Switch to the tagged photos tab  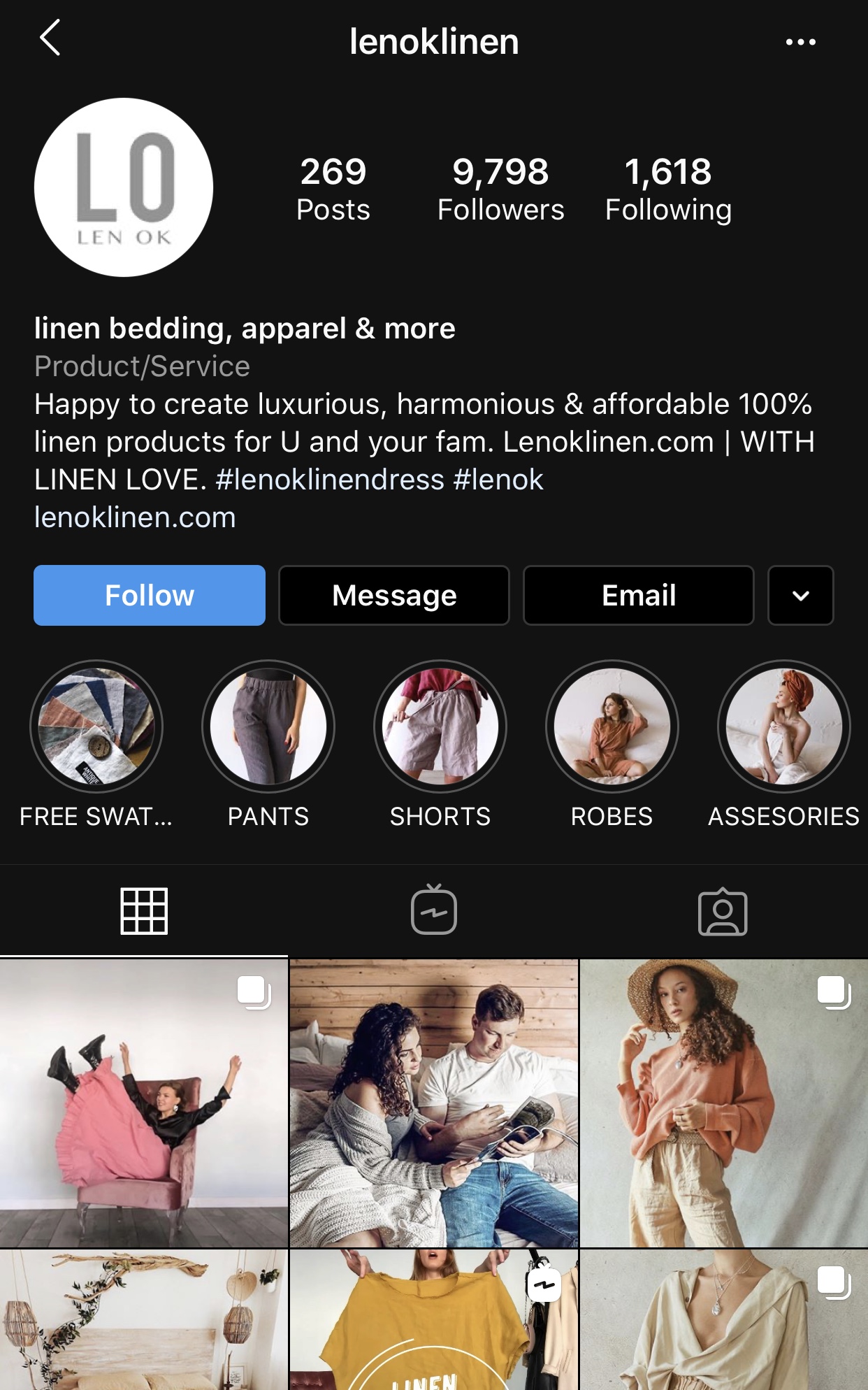[x=723, y=910]
